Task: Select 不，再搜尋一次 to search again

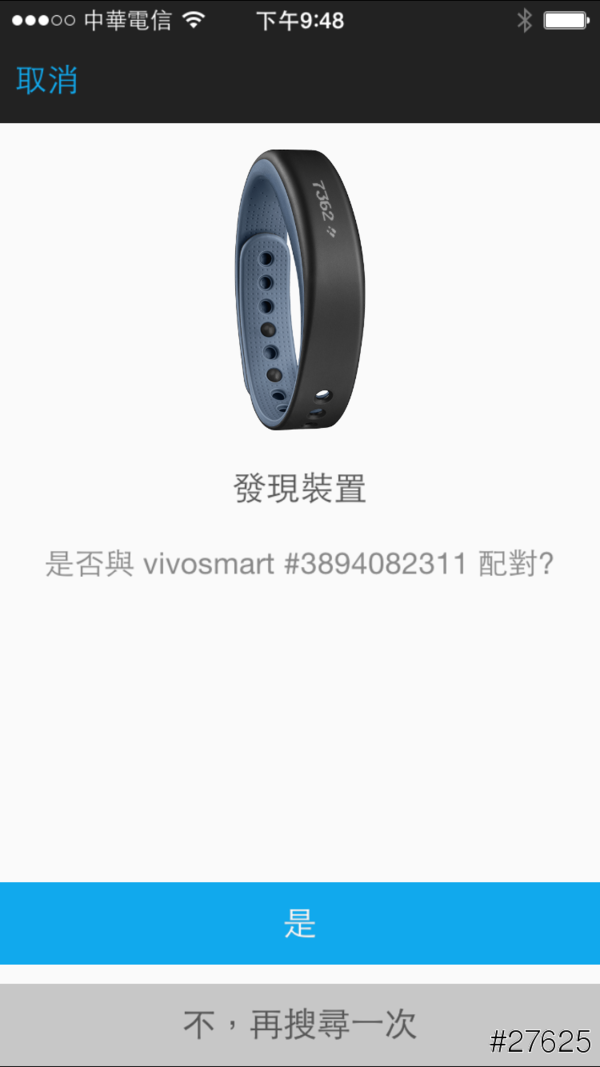Action: coord(300,1024)
